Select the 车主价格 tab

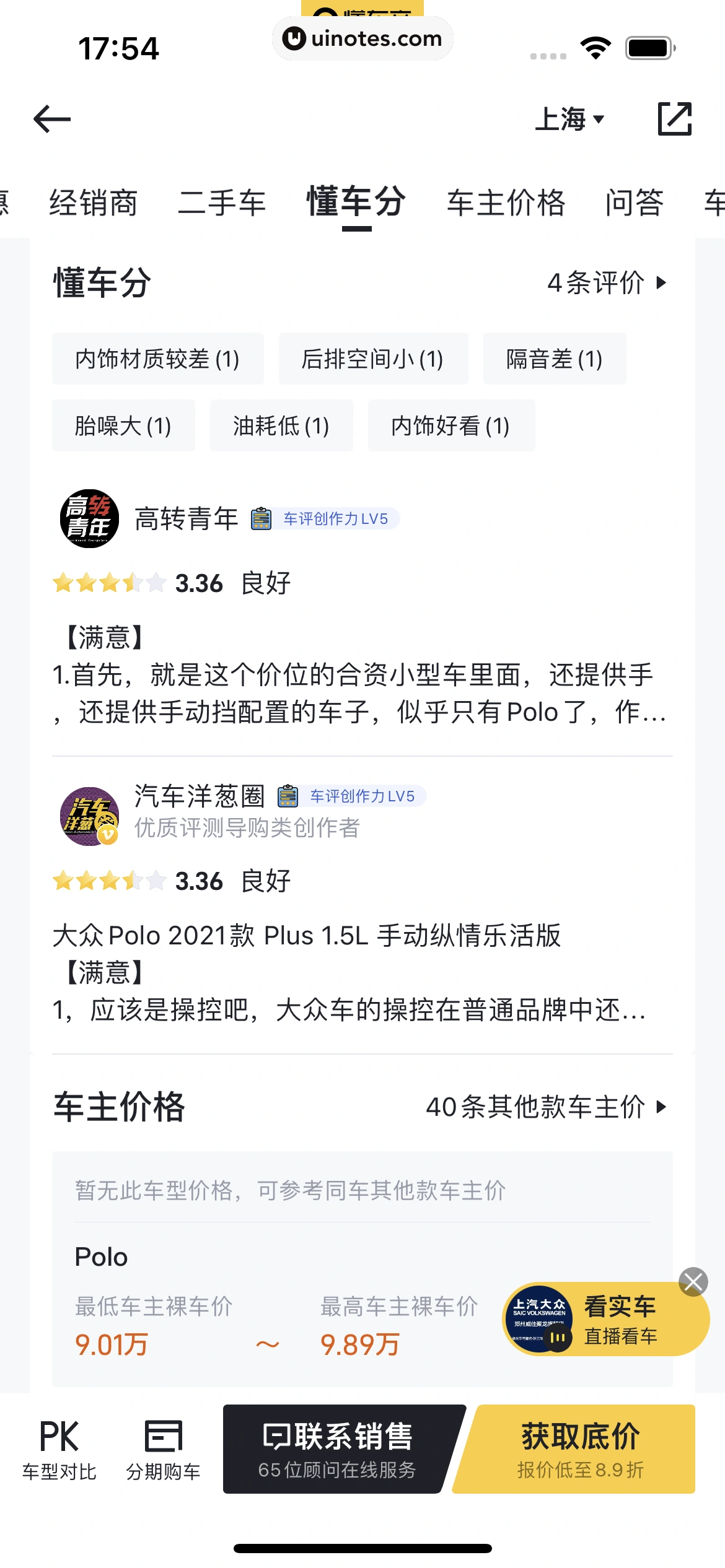[x=506, y=203]
